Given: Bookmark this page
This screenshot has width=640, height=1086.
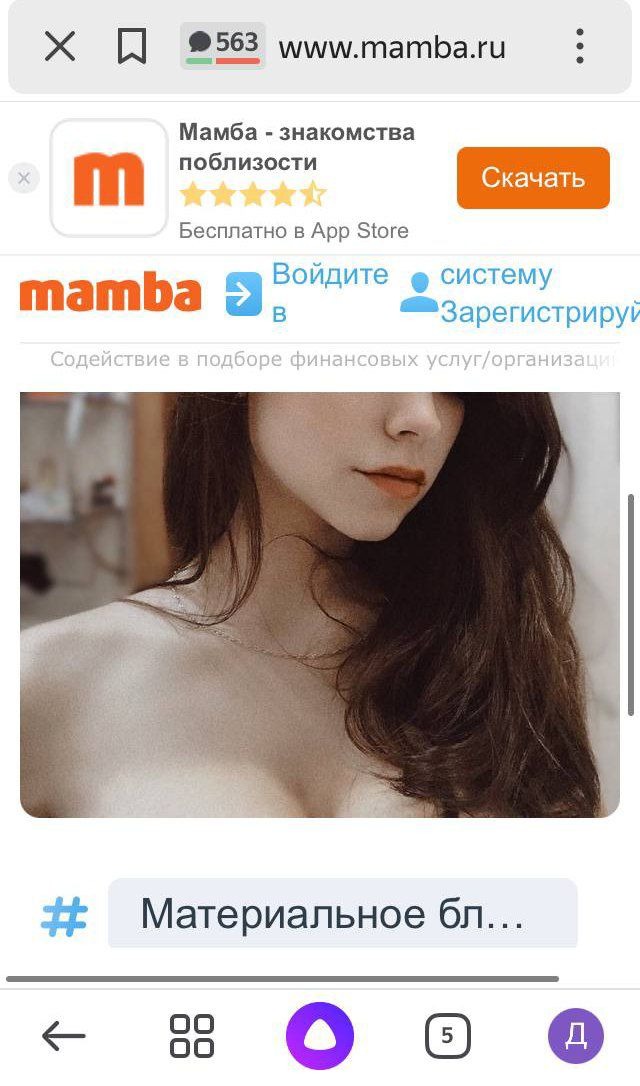Looking at the screenshot, I should [132, 46].
